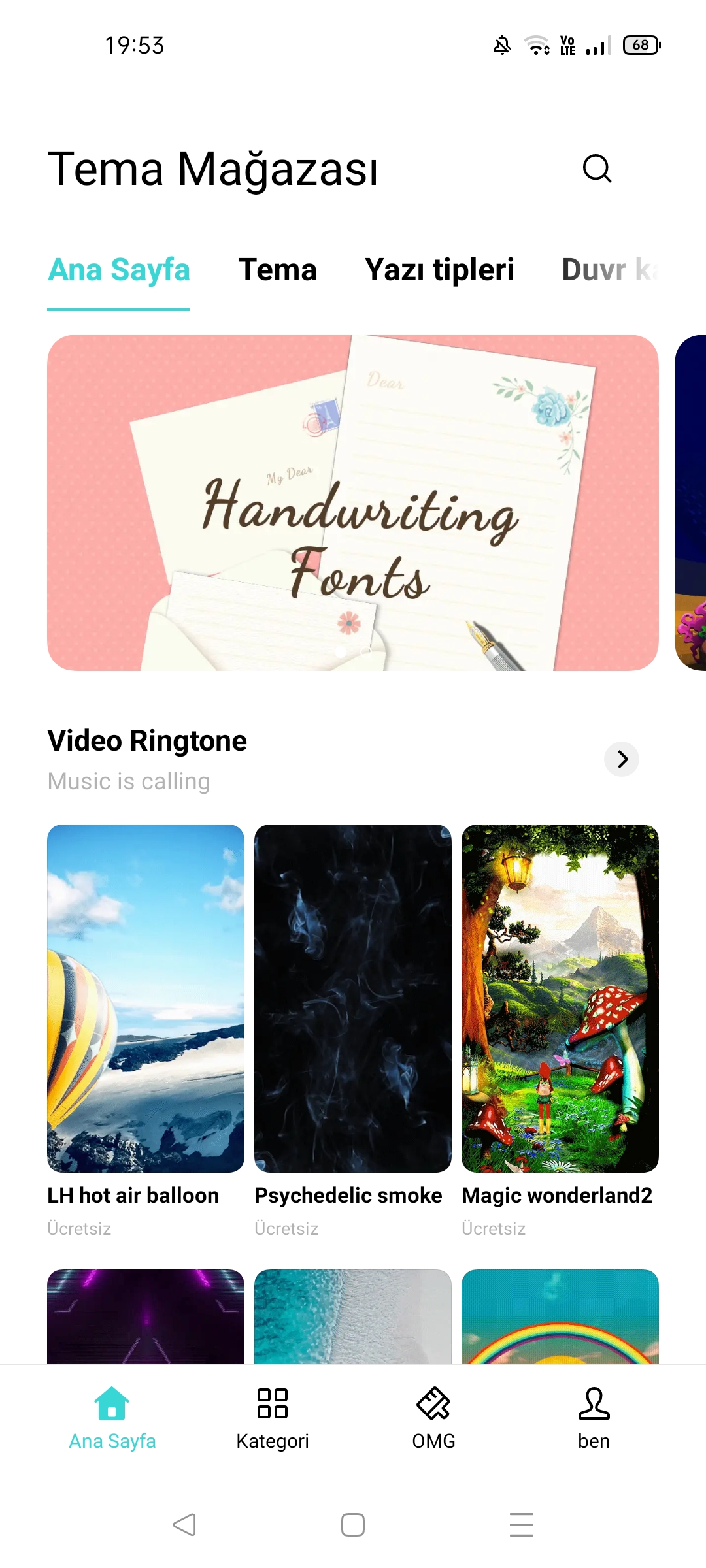Open the OMG bottom tab
The image size is (706, 1568).
[433, 1418]
